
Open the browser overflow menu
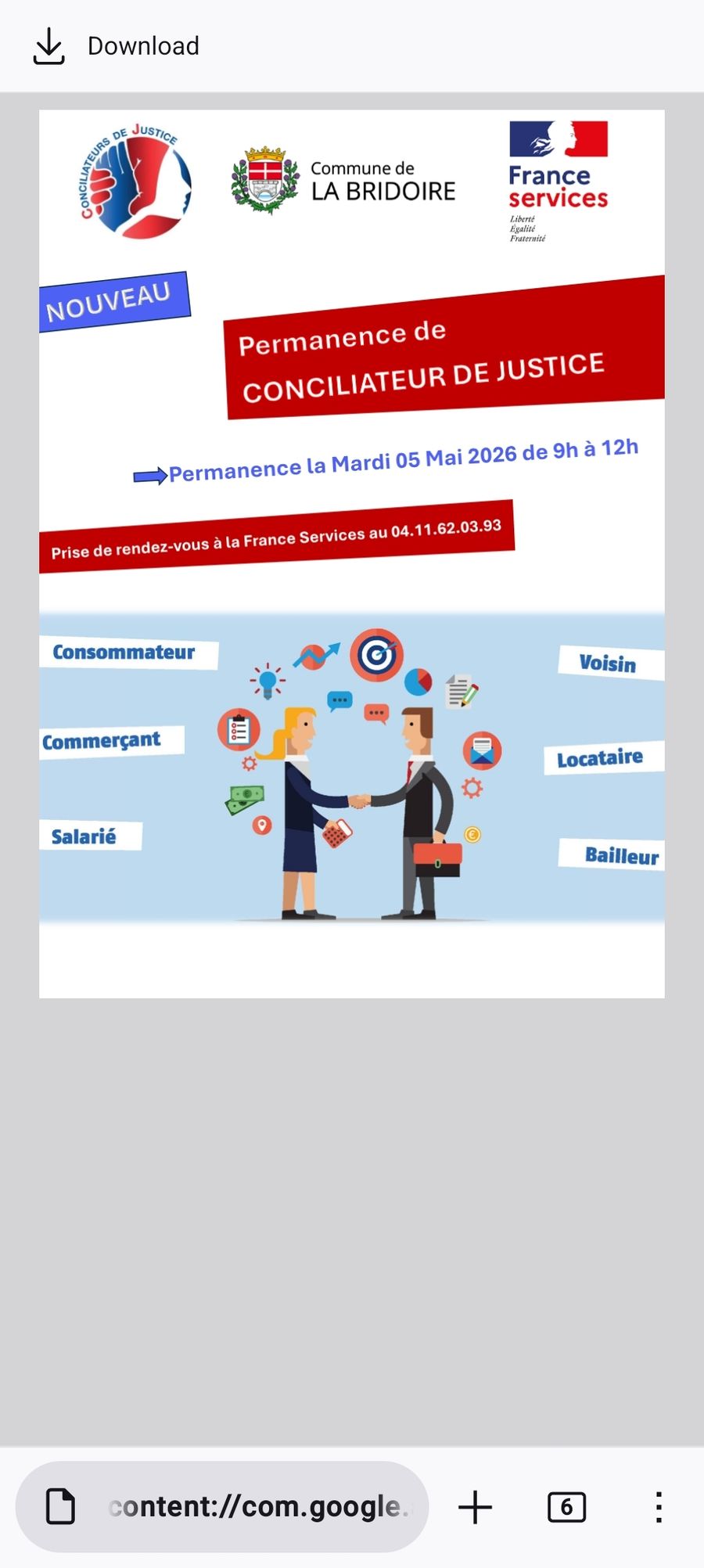[659, 1507]
